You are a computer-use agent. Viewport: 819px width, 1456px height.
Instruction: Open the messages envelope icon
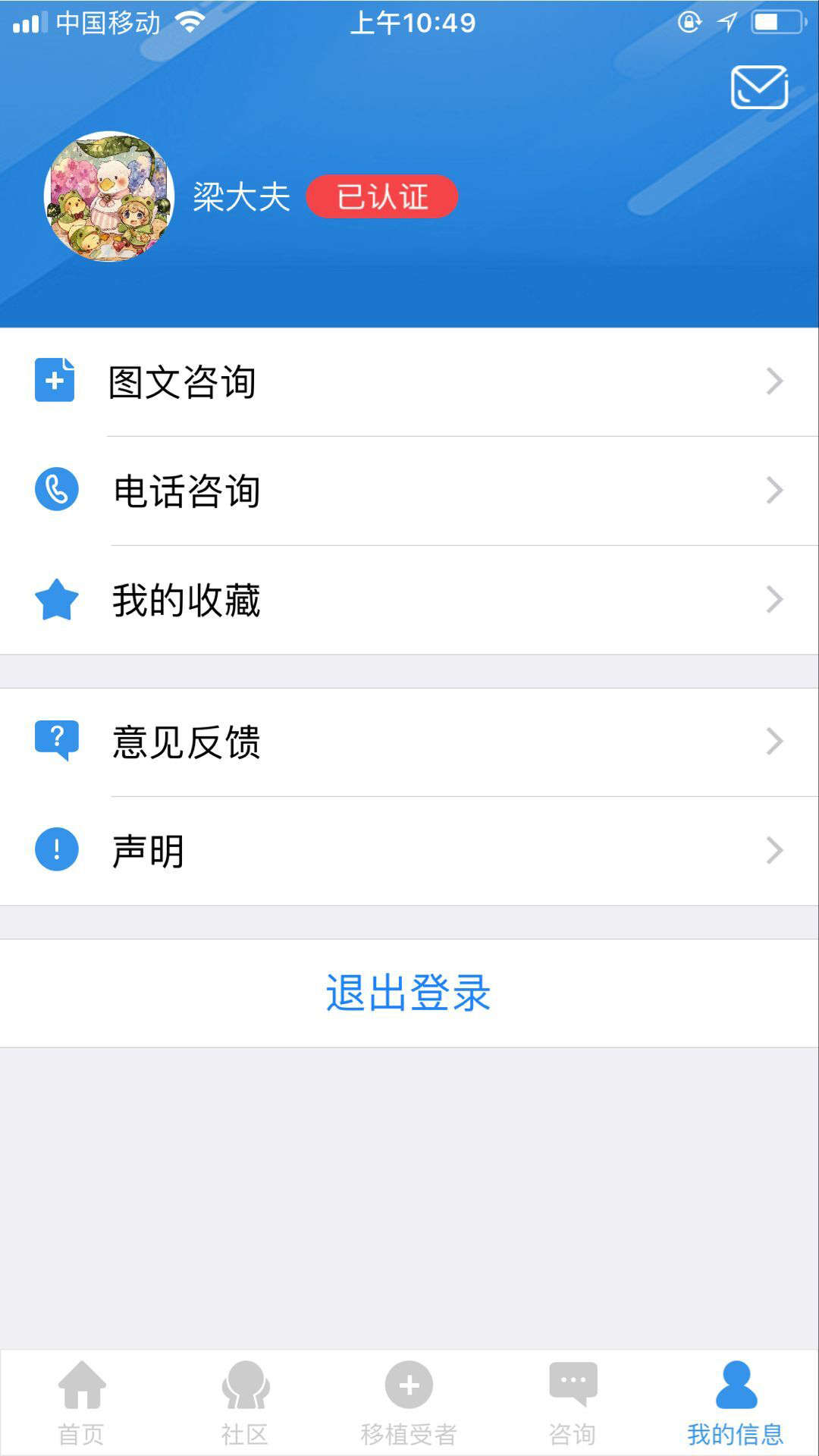[759, 87]
